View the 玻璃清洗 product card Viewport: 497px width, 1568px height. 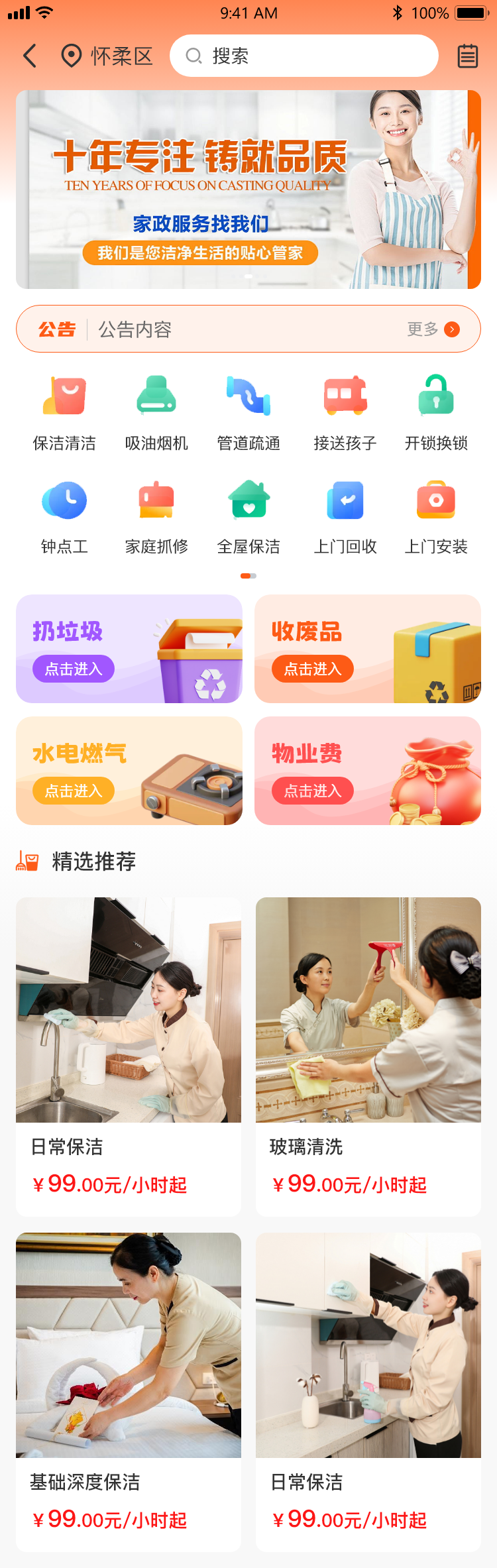point(368,1056)
